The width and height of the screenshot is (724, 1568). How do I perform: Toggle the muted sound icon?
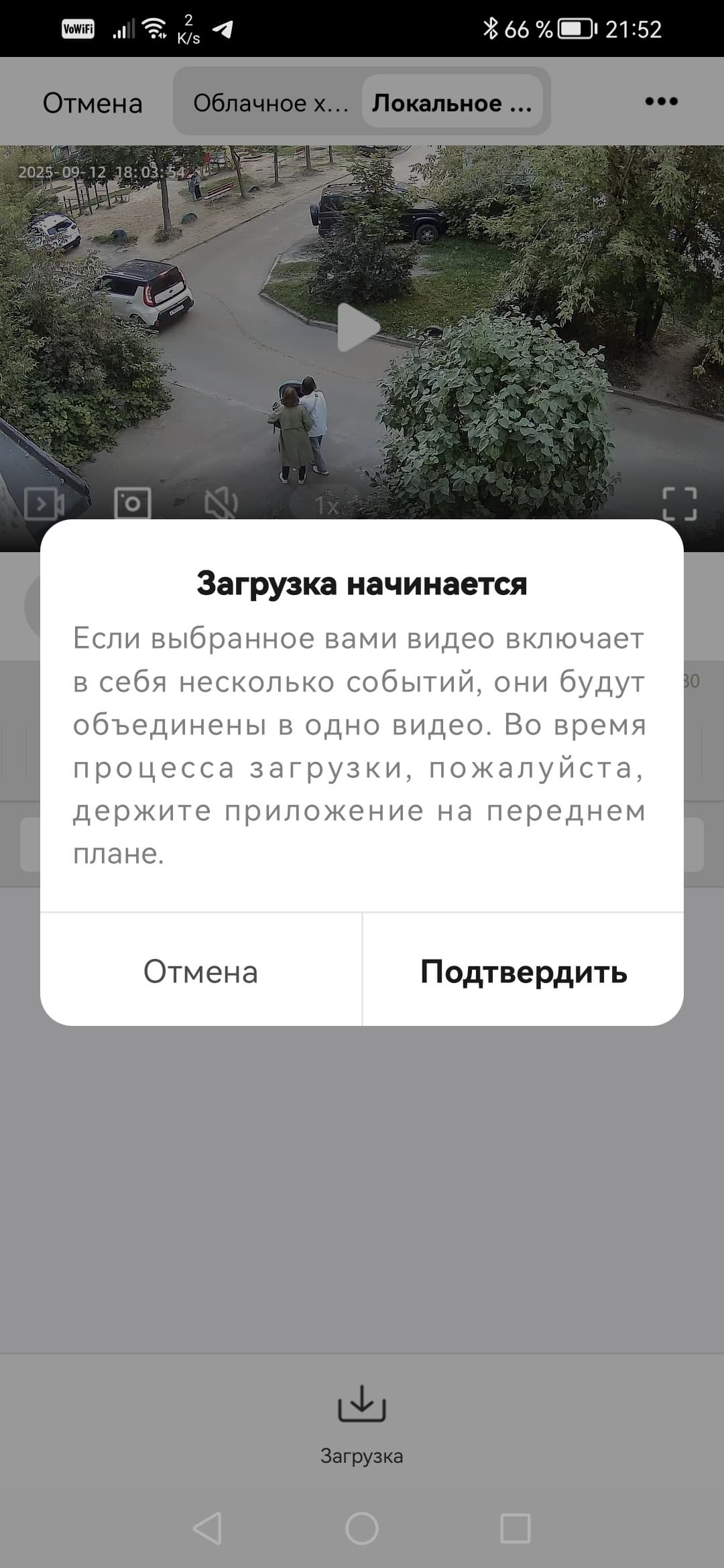[x=221, y=503]
